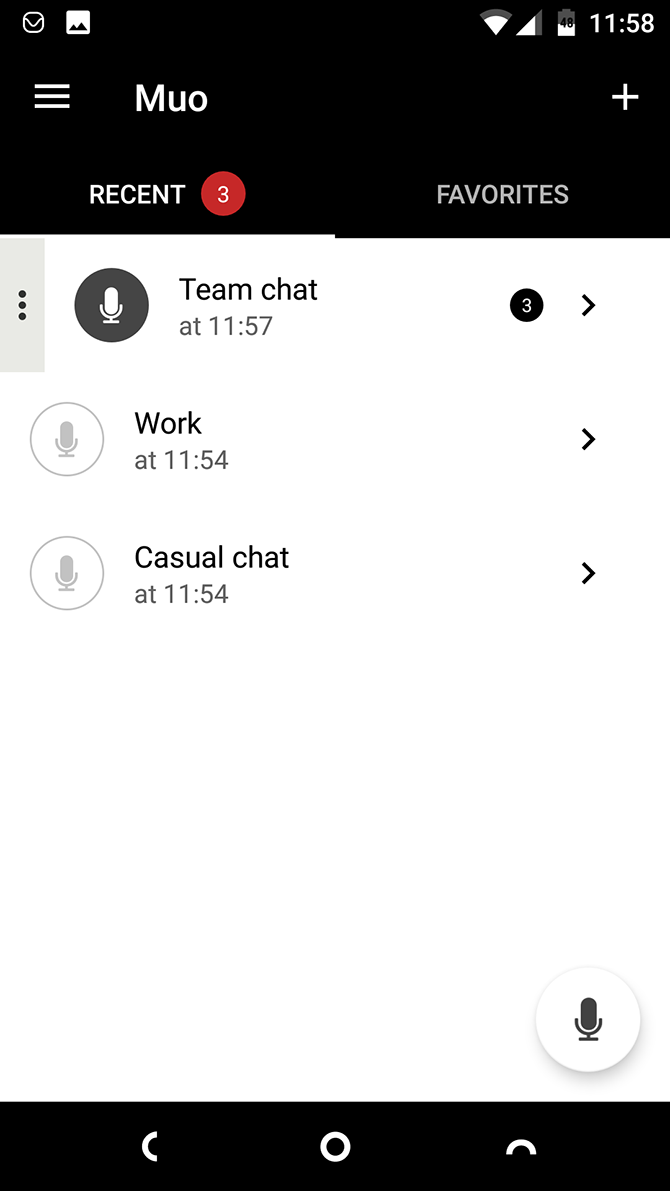The image size is (670, 1191).
Task: Tap the microphone icon next to Work
Action: point(67,439)
